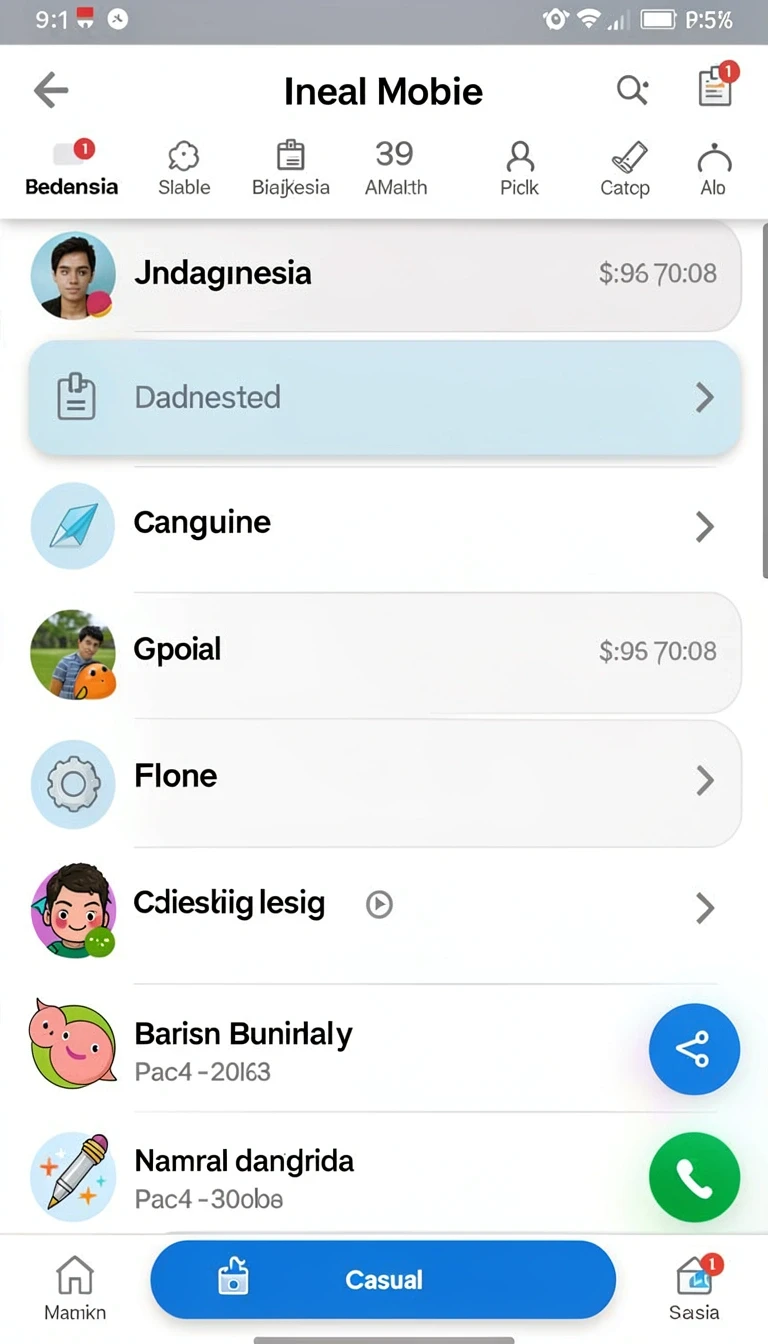Viewport: 768px width, 1344px height.
Task: Tap the play icon beside Cdiesklig lesig
Action: (x=379, y=905)
